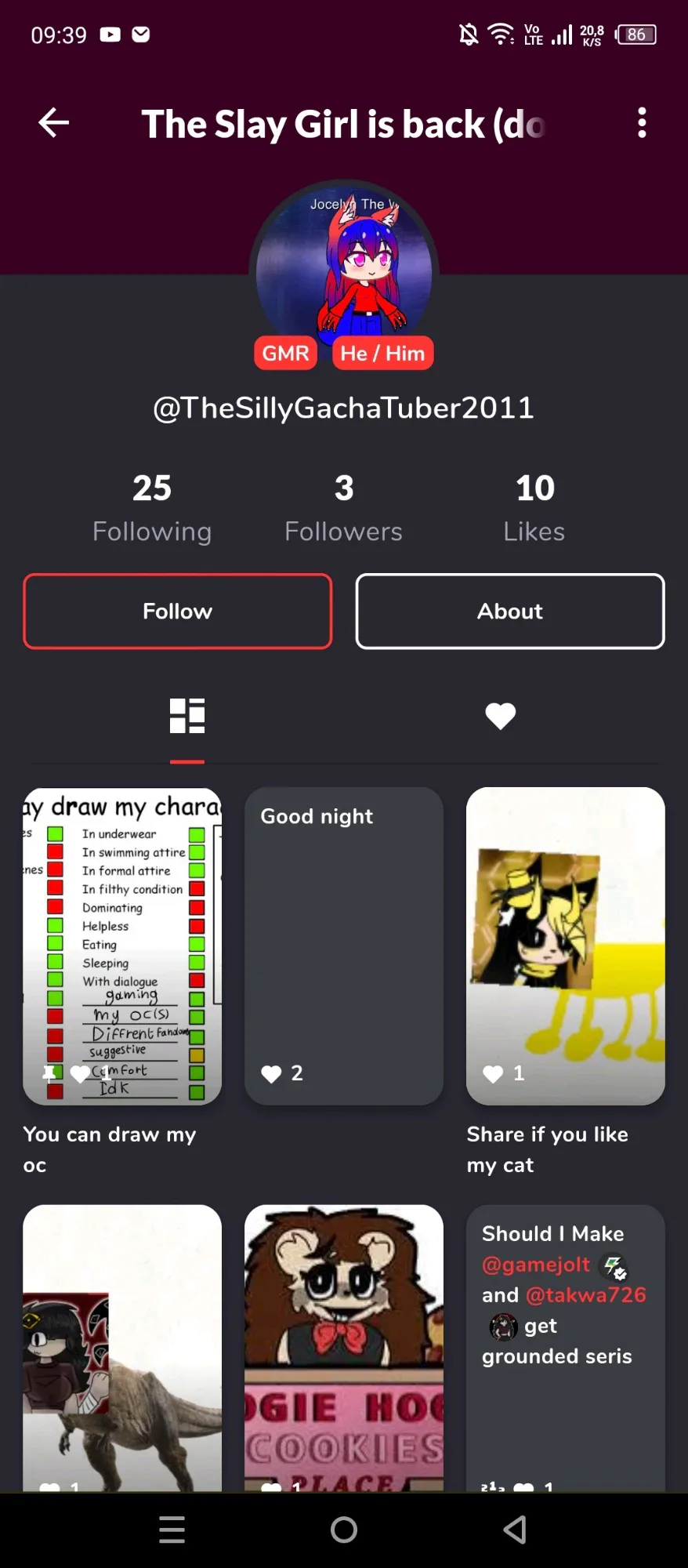Open the @takwa726 mention link

(x=586, y=1295)
